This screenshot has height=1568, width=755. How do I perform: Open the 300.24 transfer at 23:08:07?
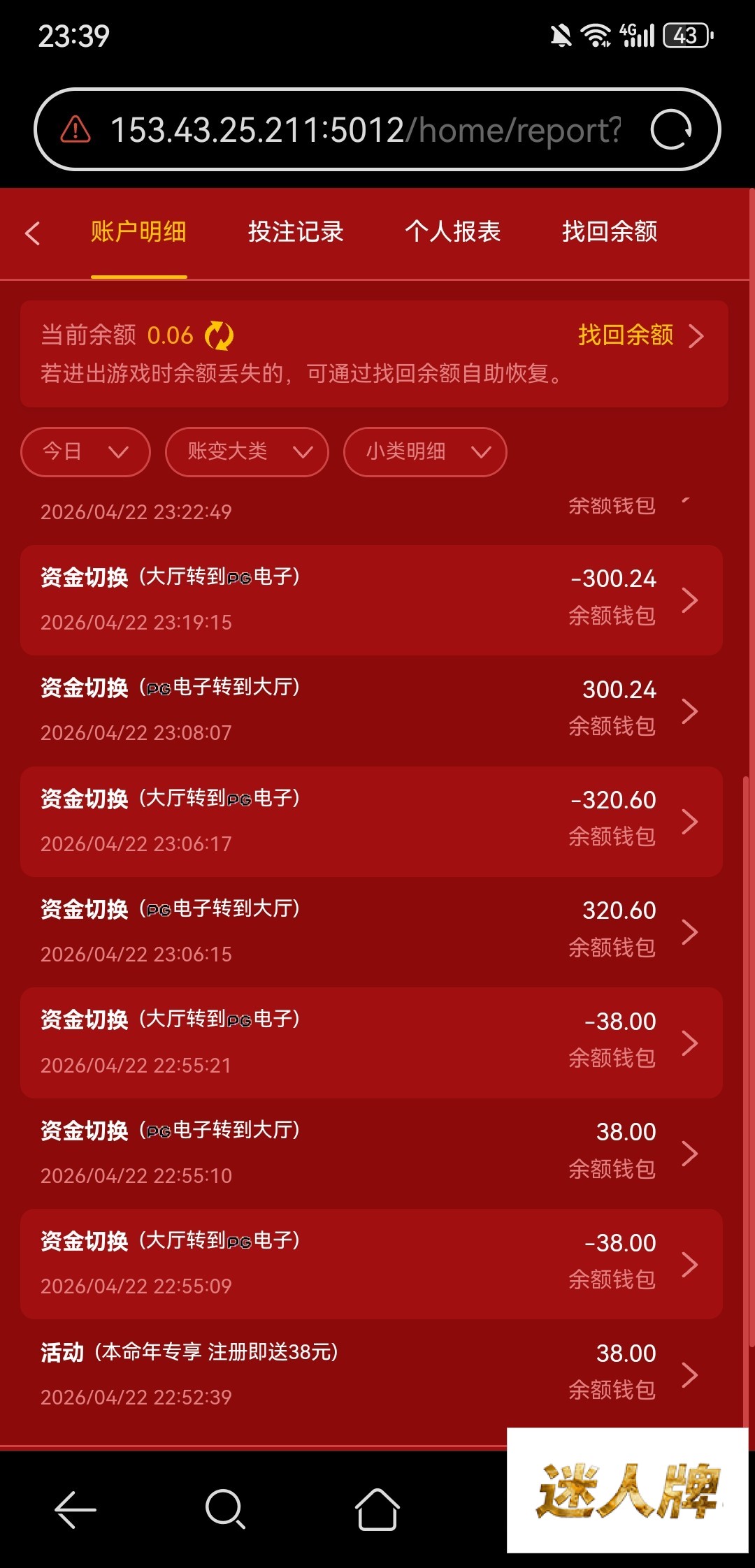click(371, 710)
